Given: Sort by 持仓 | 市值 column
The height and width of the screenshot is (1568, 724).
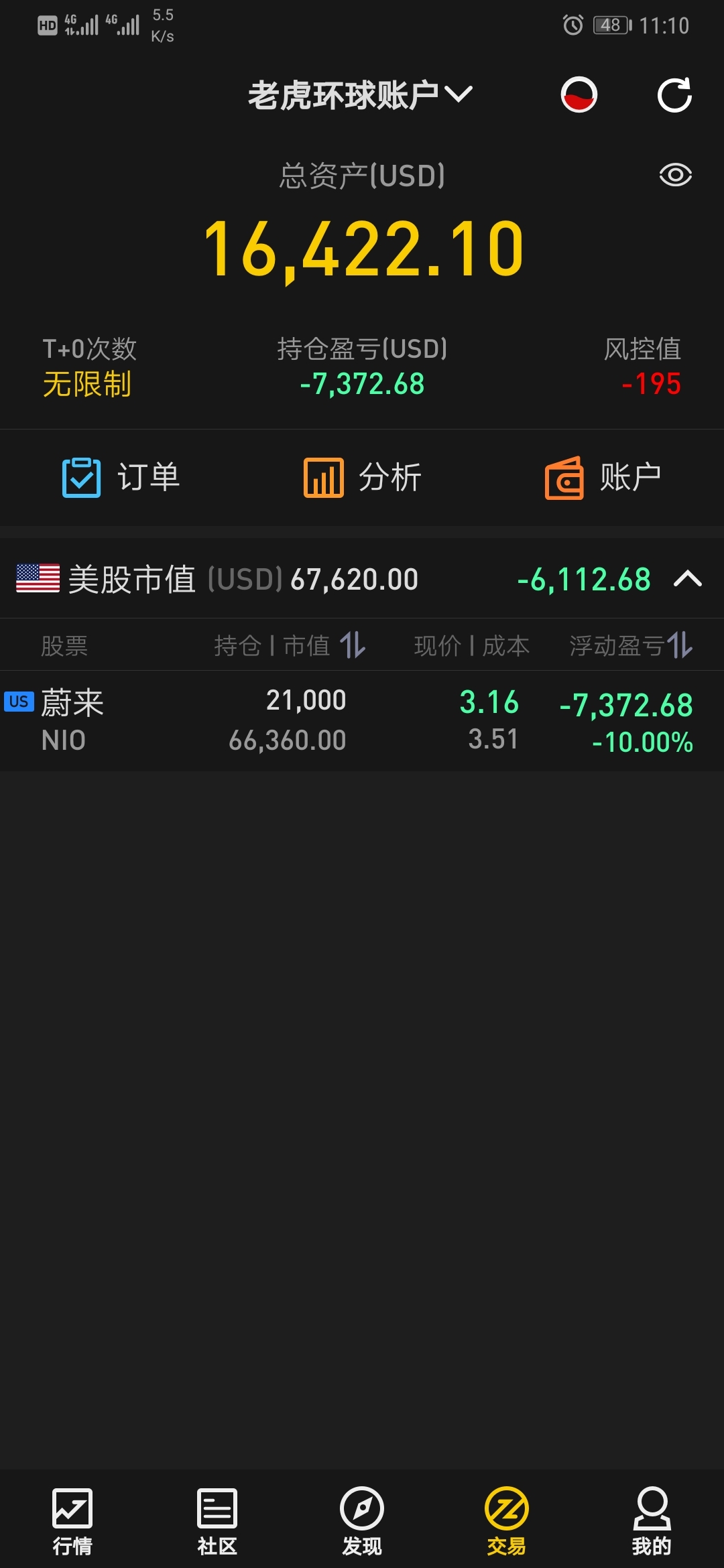Looking at the screenshot, I should point(290,645).
